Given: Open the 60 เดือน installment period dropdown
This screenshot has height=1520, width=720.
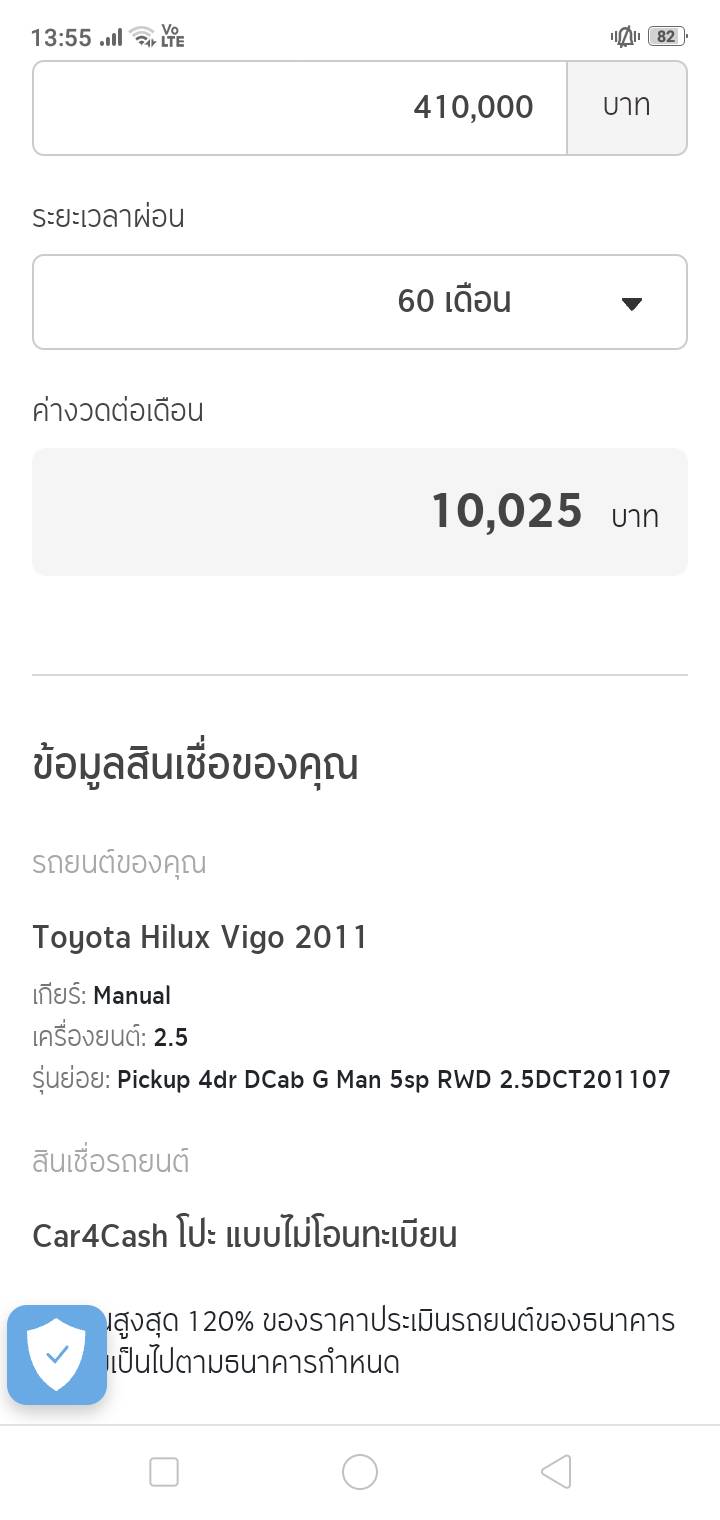Looking at the screenshot, I should 360,302.
